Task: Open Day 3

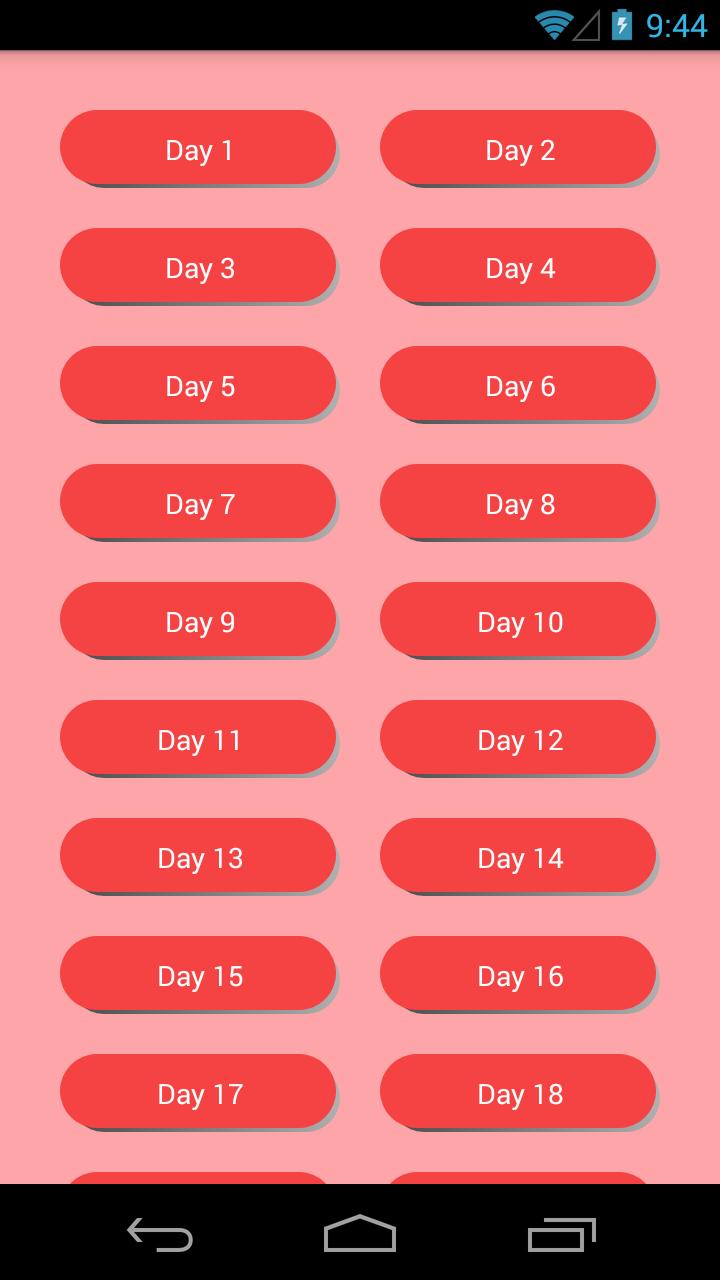Action: [198, 266]
